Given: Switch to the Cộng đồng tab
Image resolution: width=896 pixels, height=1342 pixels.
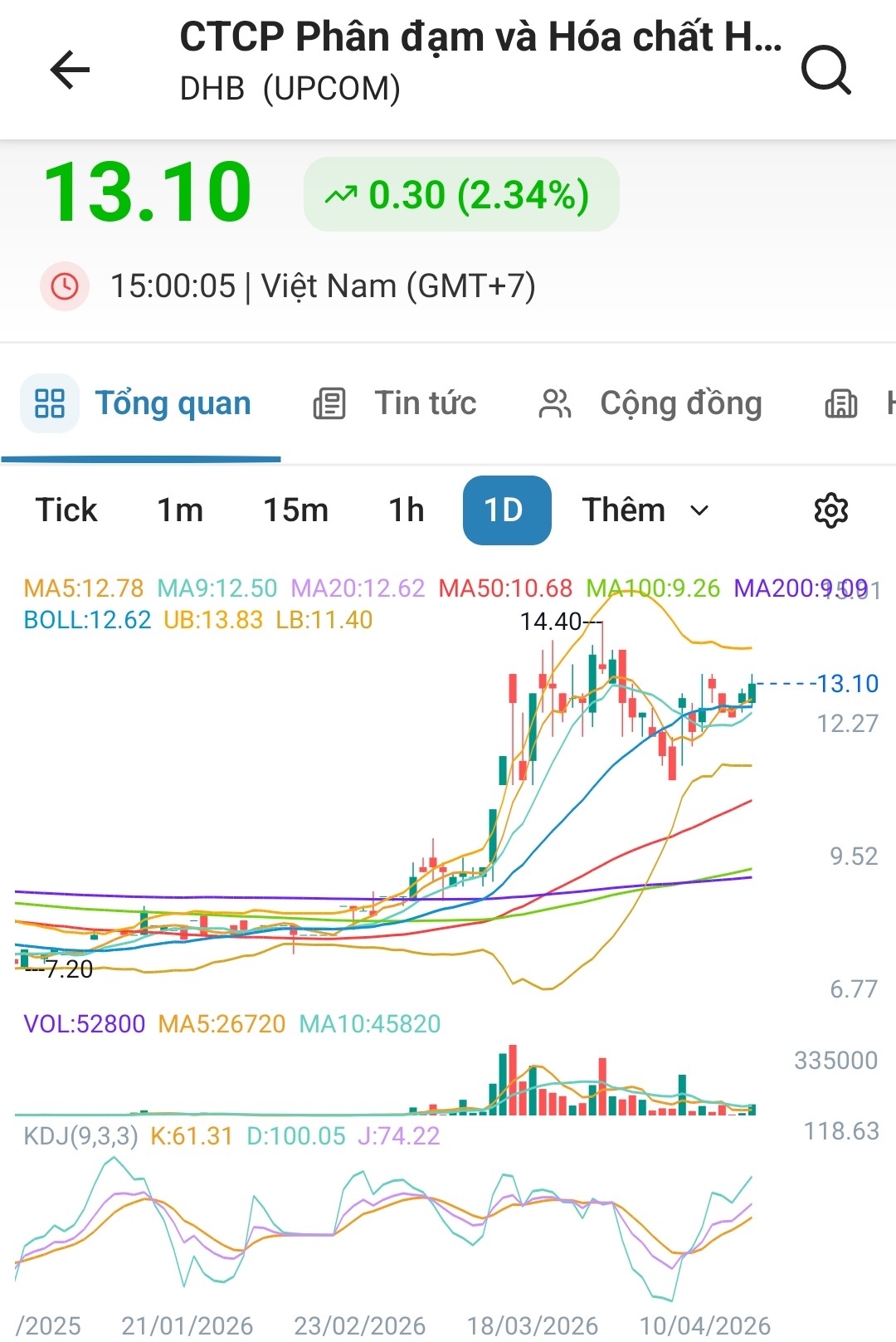Looking at the screenshot, I should click(650, 404).
